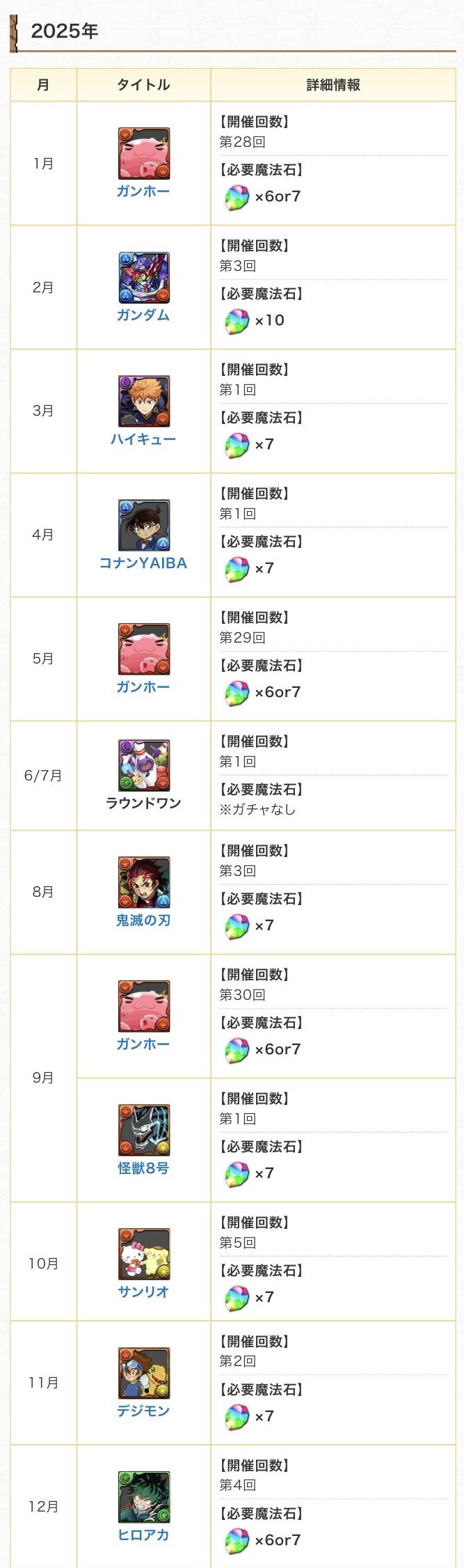Open the 鬼滅の刃 collab link

tap(143, 920)
